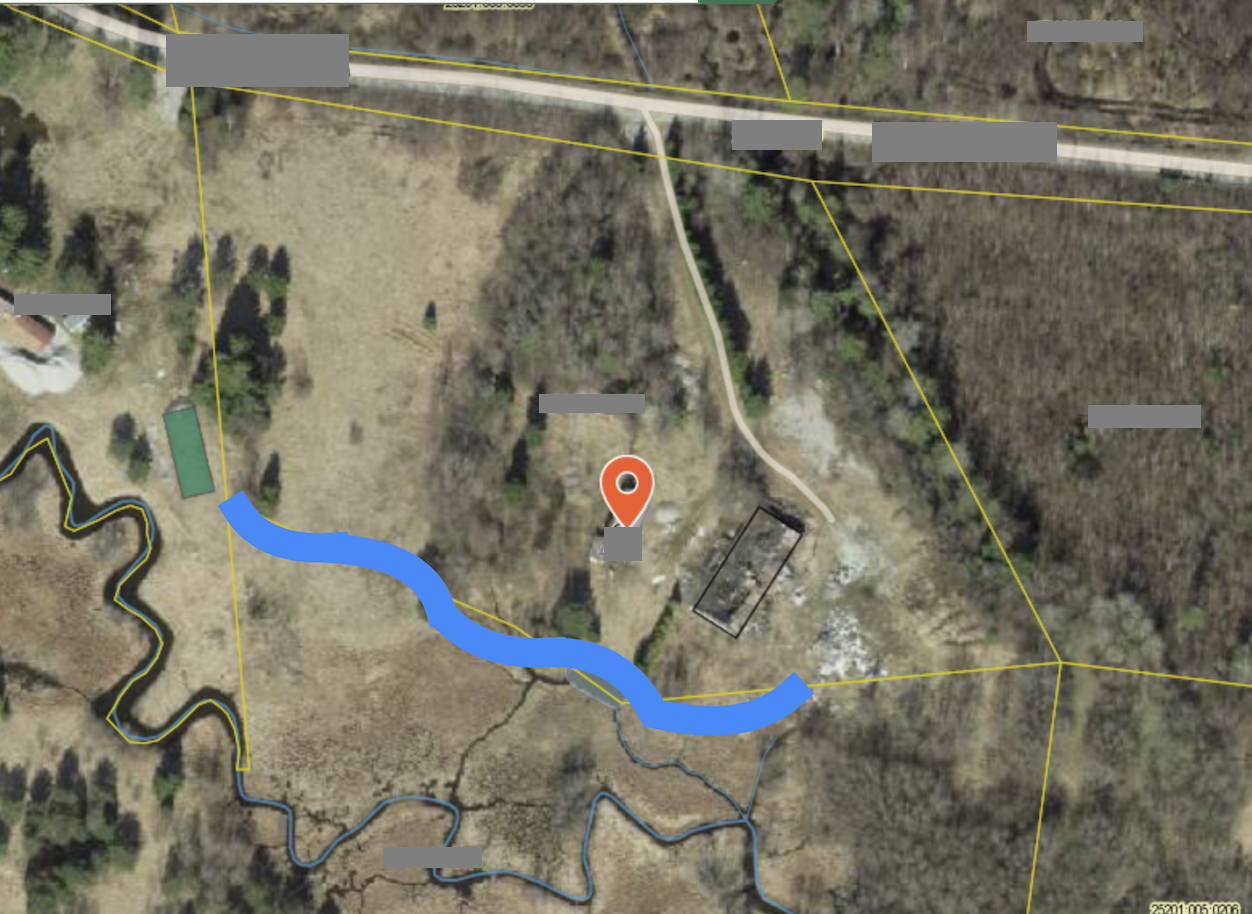Tap the orange location pin marker

pos(627,487)
